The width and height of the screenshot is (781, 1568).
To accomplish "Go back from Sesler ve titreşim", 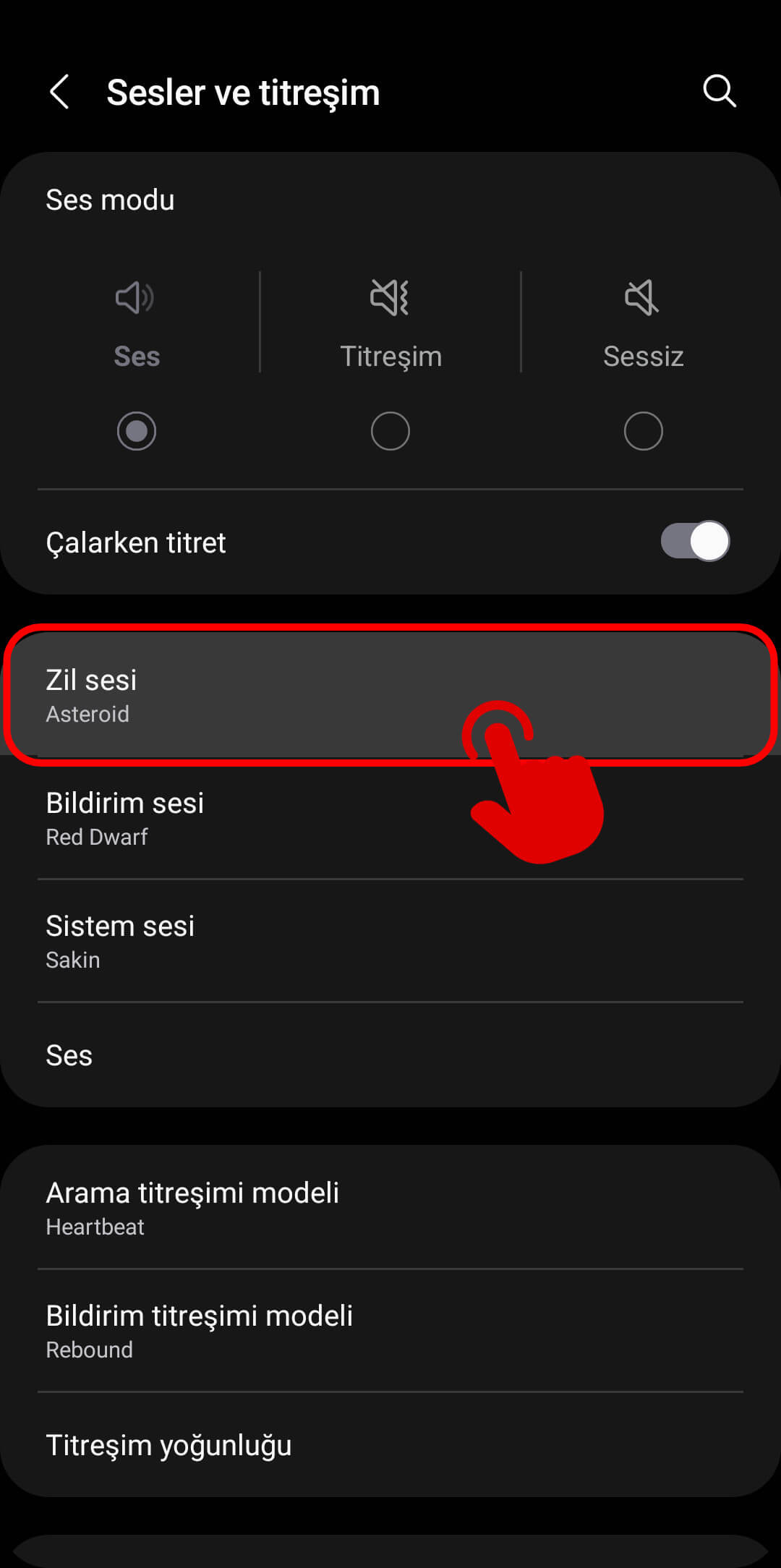I will tap(59, 93).
